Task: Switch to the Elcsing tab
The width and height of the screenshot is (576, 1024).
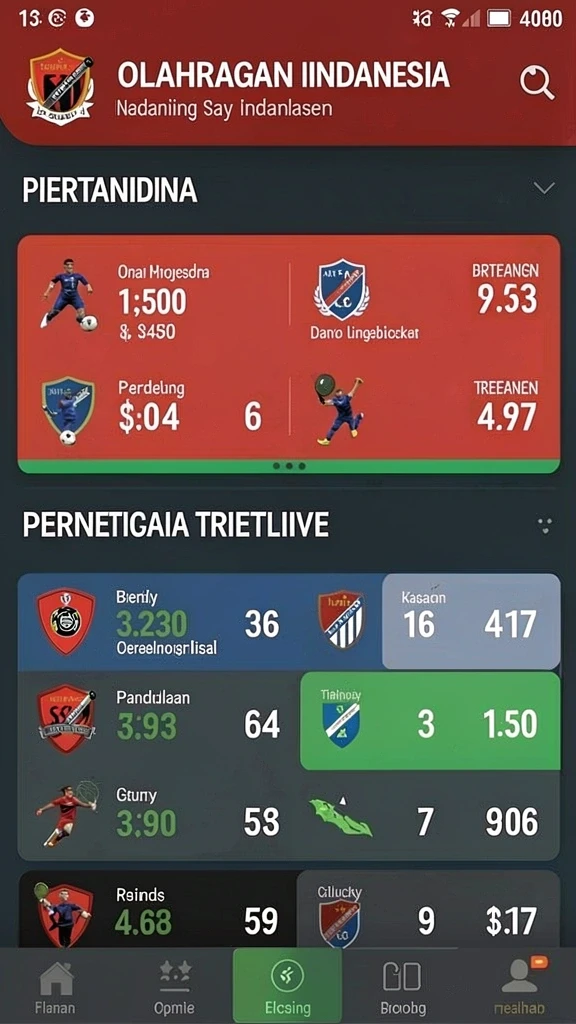Action: [287, 986]
